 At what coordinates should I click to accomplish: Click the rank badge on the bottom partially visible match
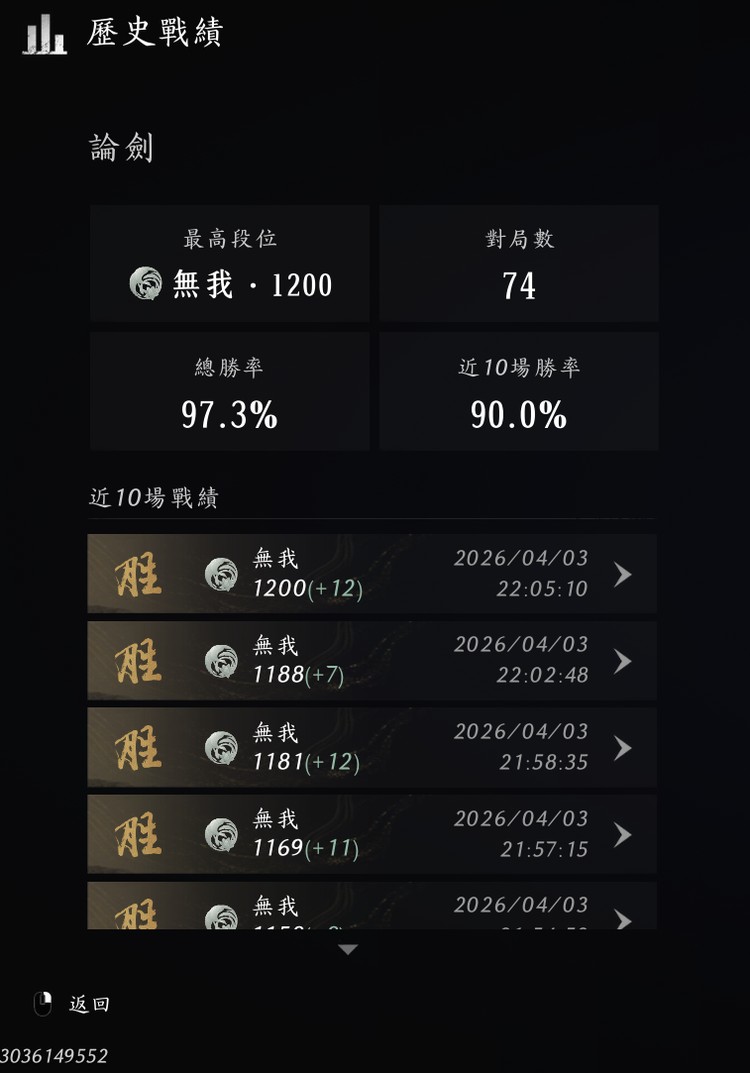click(222, 913)
